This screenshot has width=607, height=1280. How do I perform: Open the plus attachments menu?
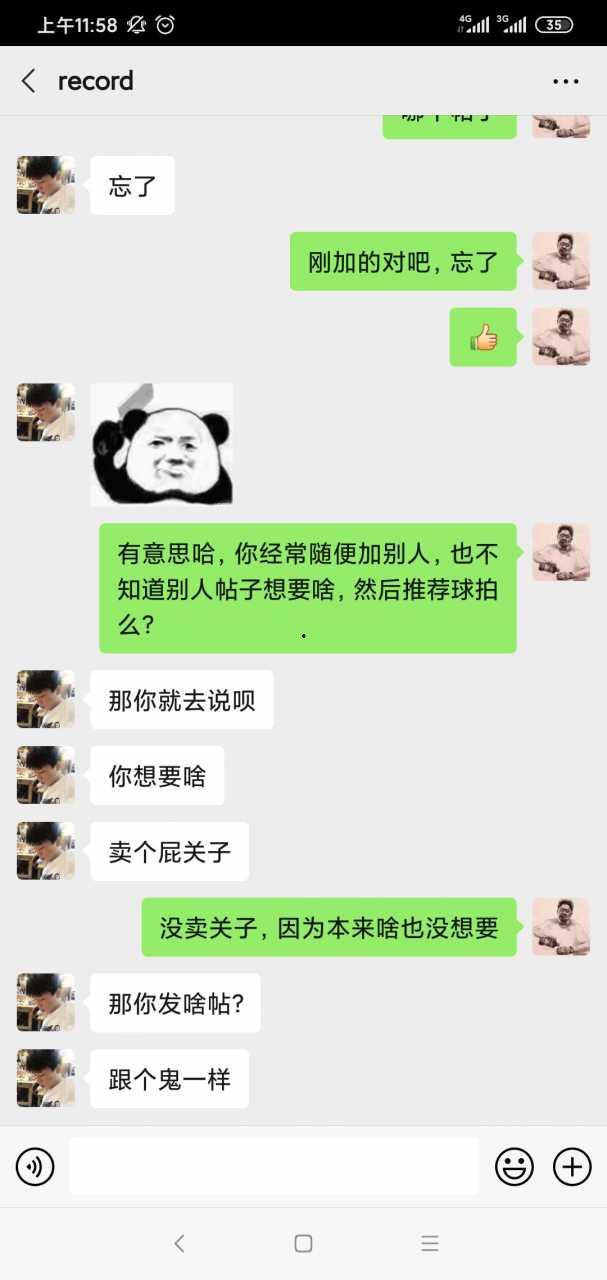coord(572,1166)
